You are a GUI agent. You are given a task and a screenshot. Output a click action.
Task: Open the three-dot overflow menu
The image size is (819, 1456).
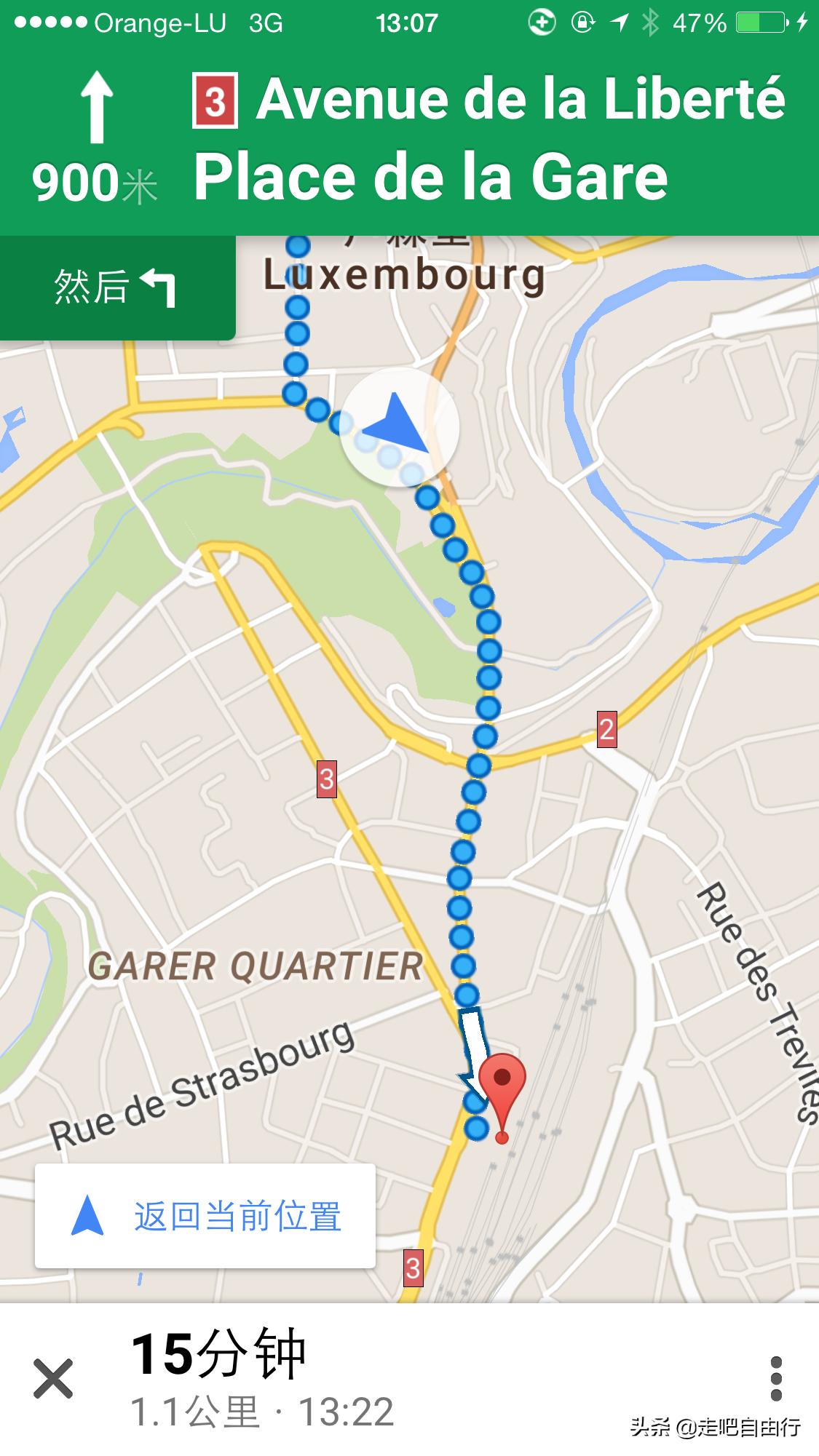(x=776, y=1378)
